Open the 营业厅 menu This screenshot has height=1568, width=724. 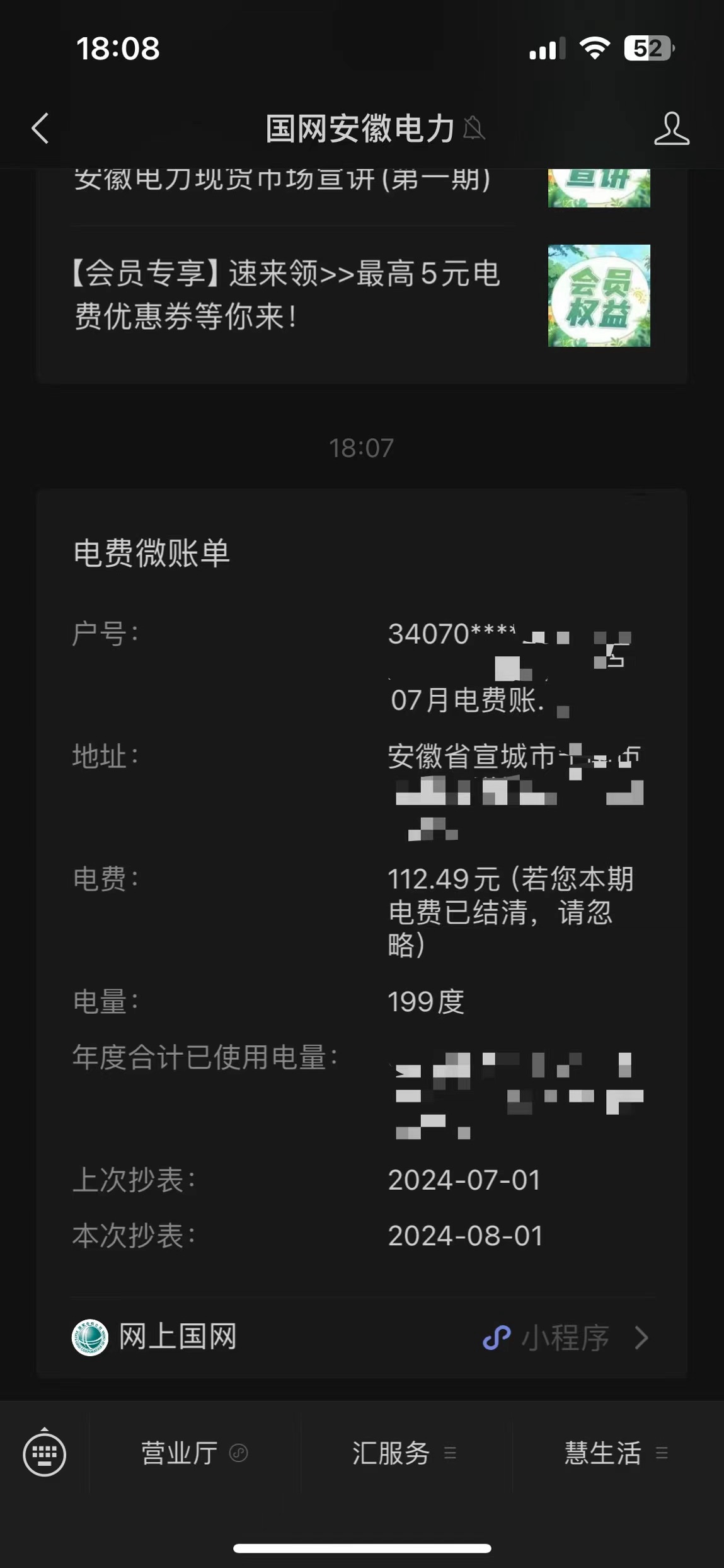pyautogui.click(x=194, y=1453)
